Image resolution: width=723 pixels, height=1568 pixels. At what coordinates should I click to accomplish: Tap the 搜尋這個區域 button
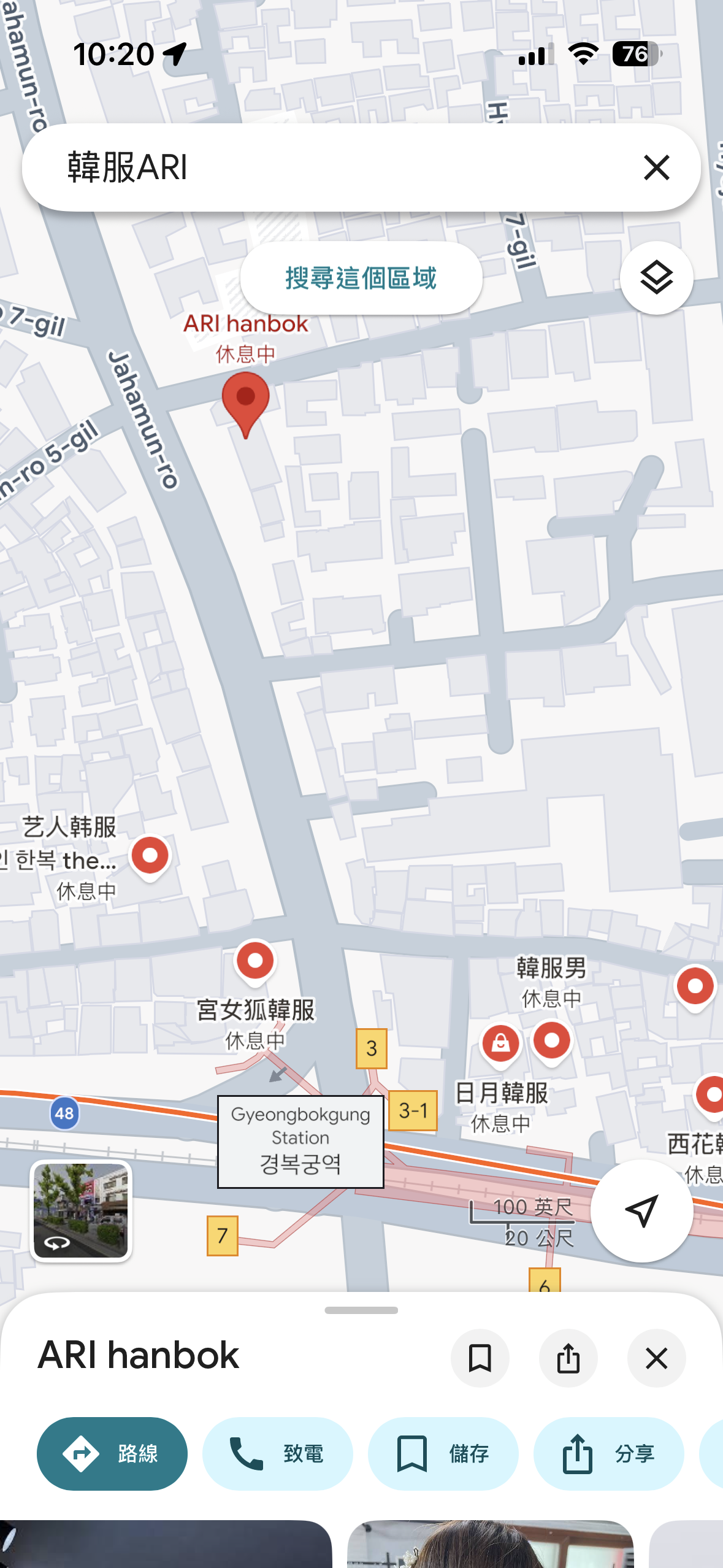361,278
